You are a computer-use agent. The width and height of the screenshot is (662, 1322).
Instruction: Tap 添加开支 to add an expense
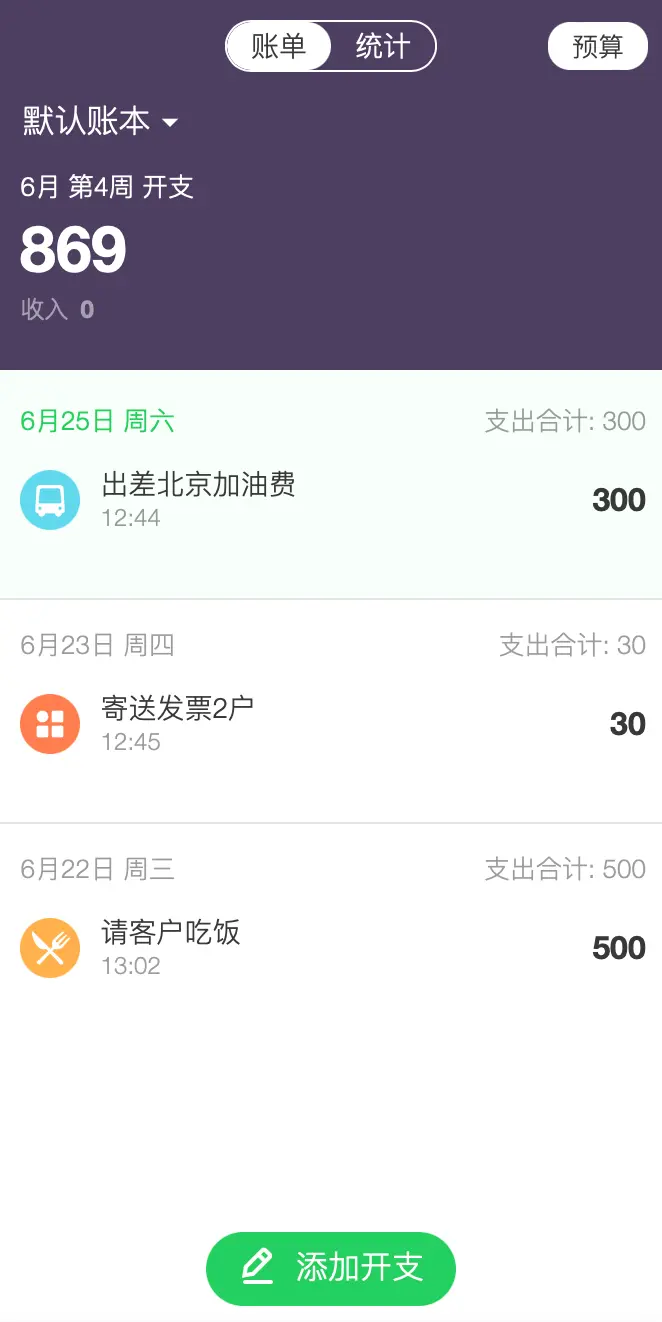pyautogui.click(x=331, y=1268)
